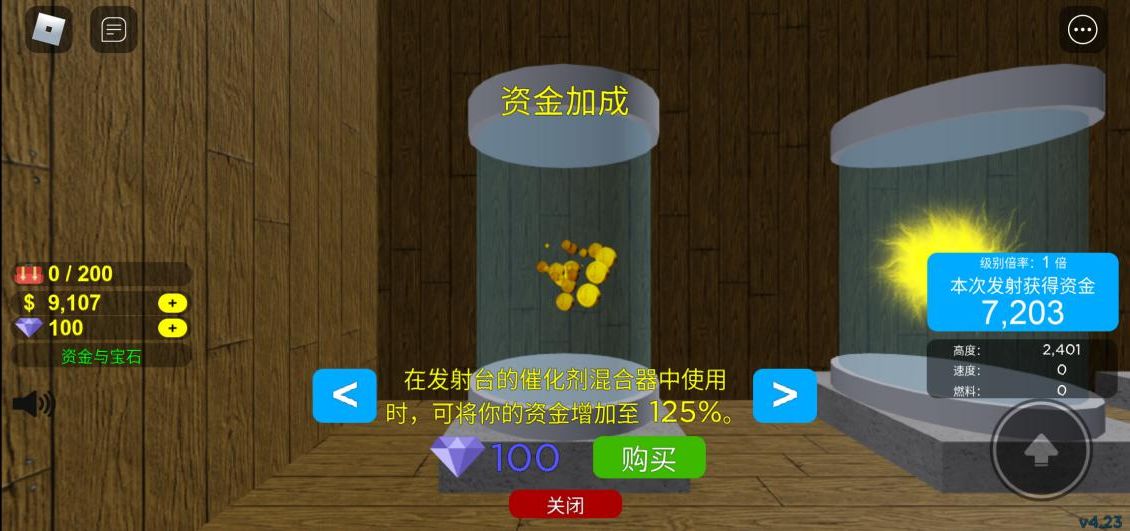Tap the jump arrow button
The image size is (1130, 531).
1040,451
